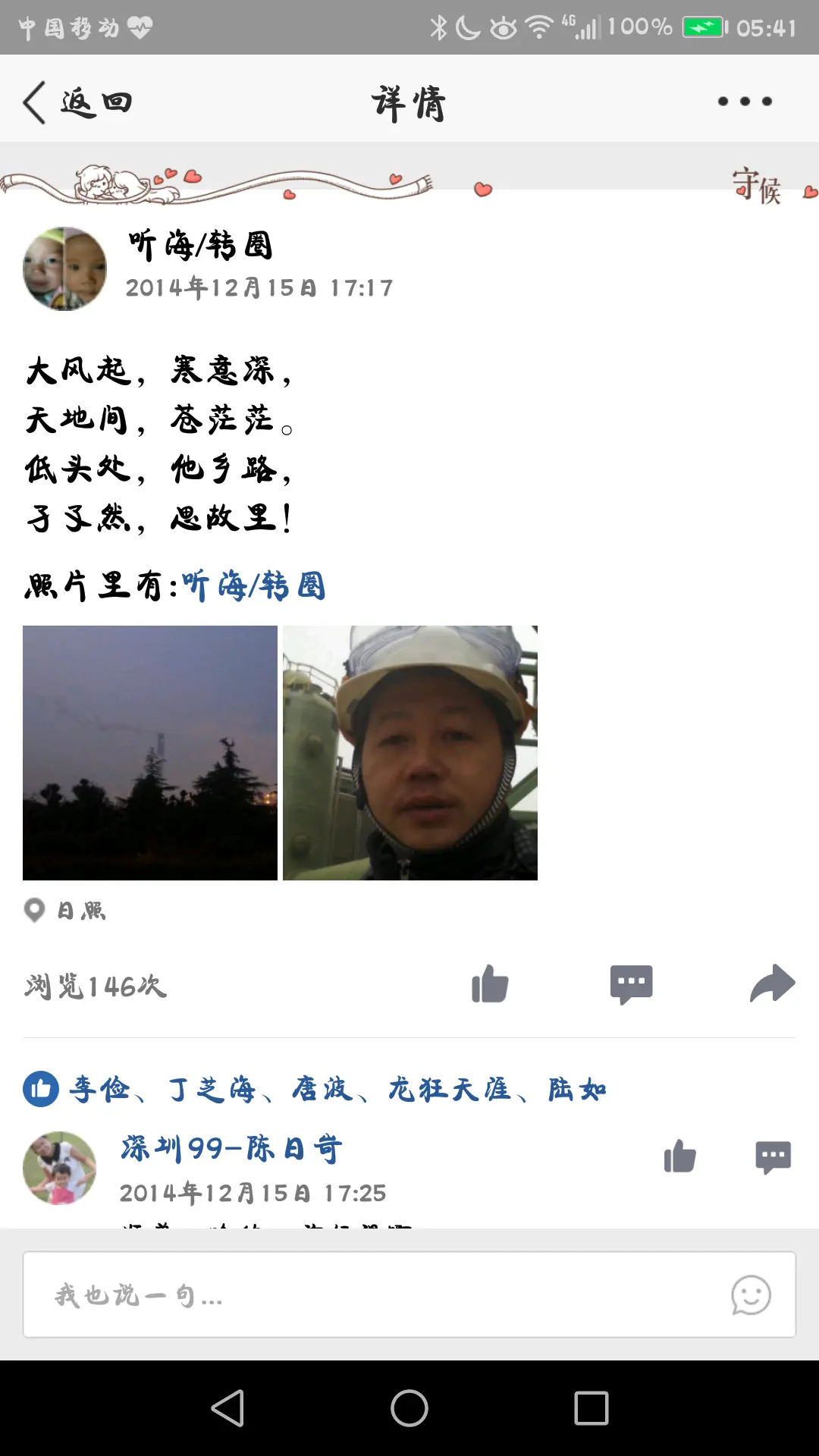Reply to the comment by 深圳99-陈日奇
819x1456 pixels.
coord(773,1157)
